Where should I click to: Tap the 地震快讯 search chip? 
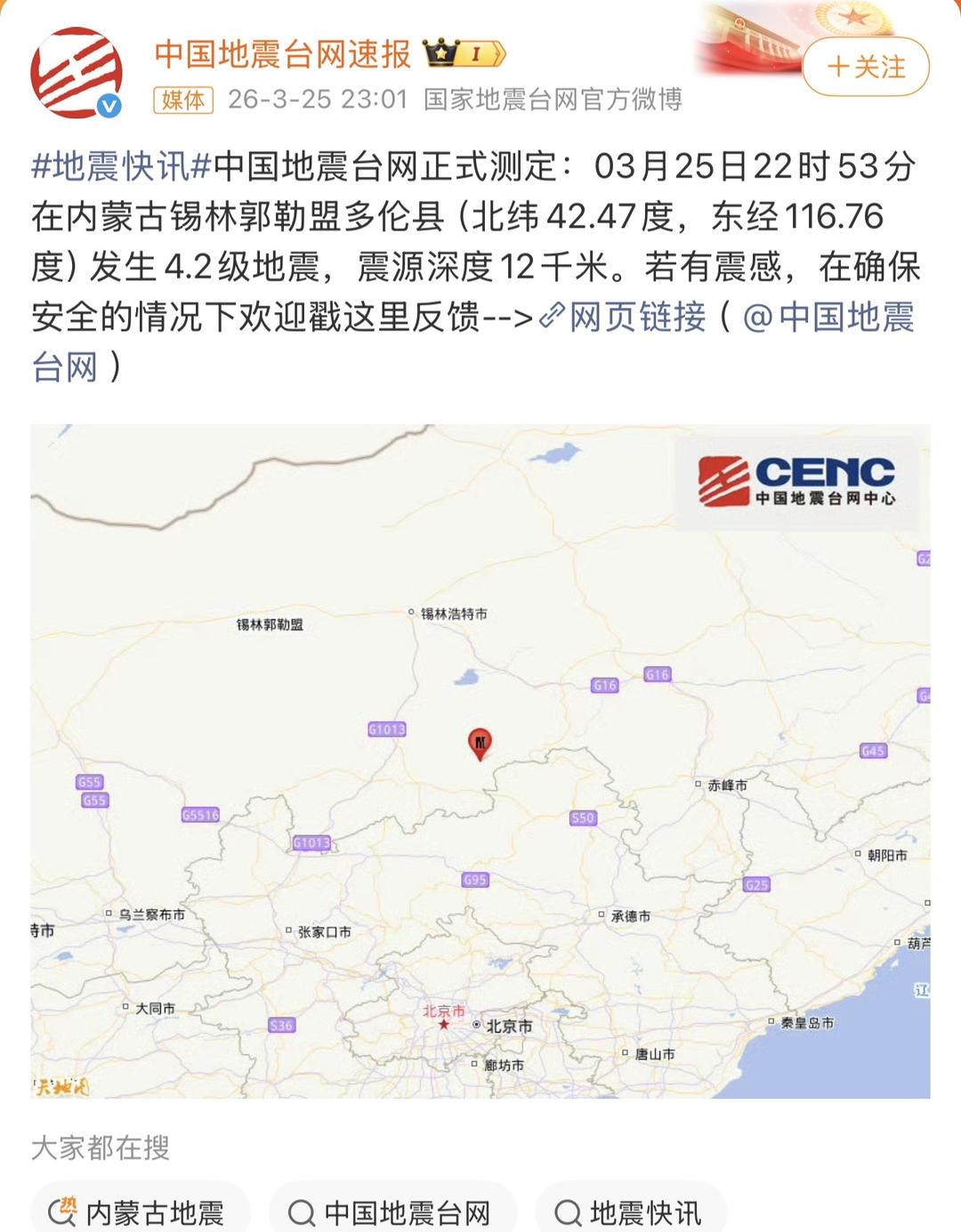pos(631,1212)
